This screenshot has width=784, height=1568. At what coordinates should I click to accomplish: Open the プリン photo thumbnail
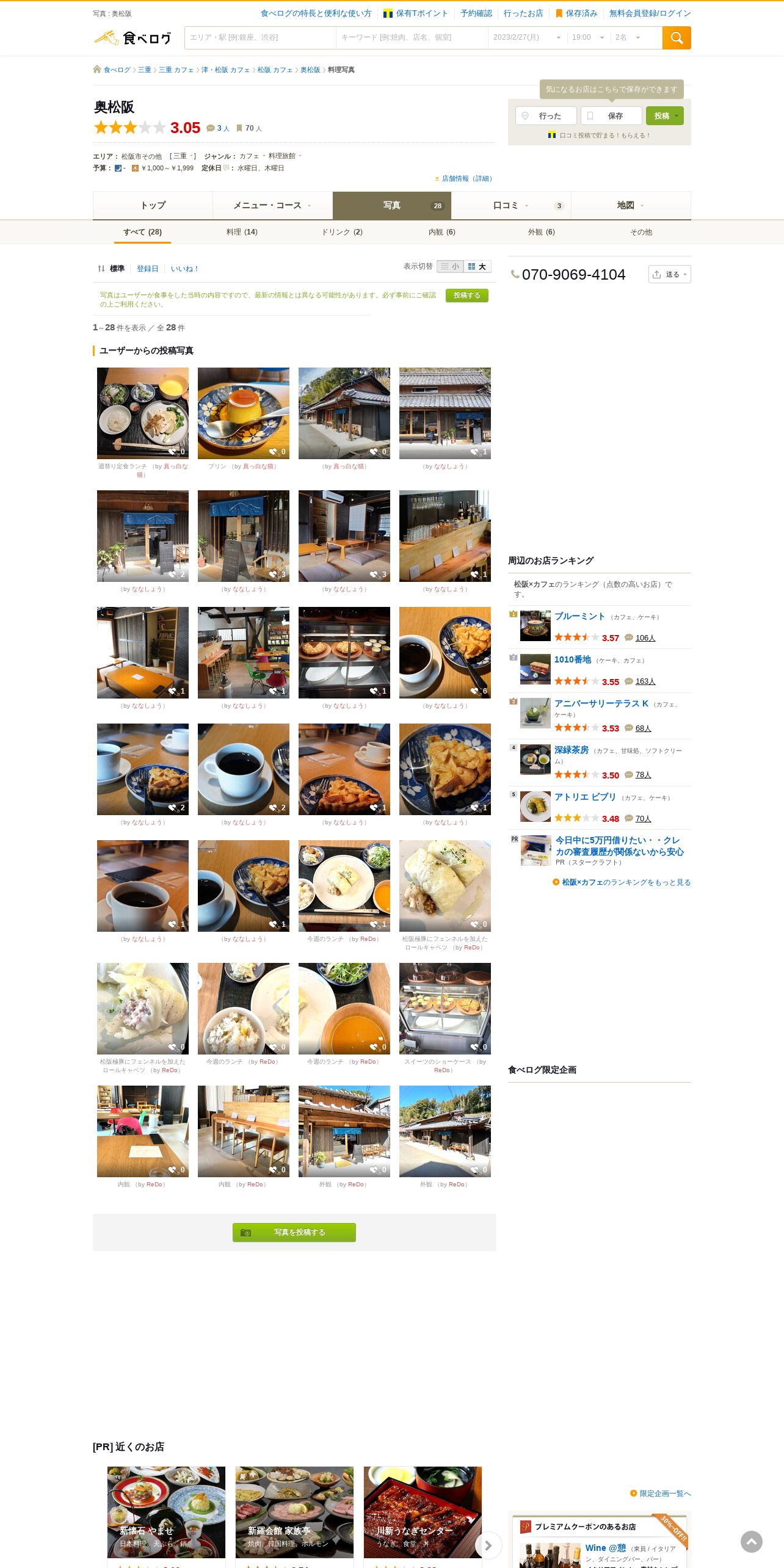point(243,413)
